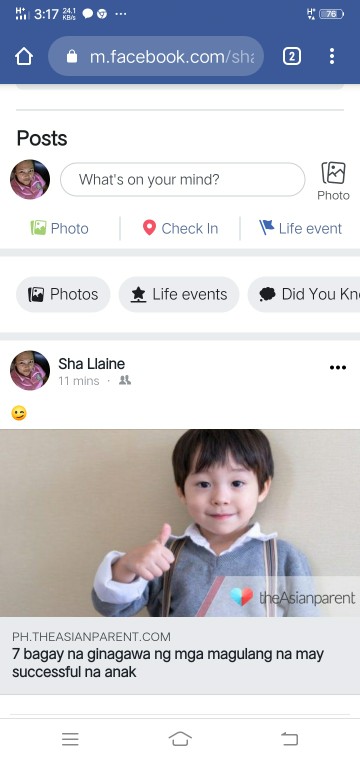This screenshot has width=360, height=760.
Task: Tap the "What's on your mind?" field
Action: click(x=183, y=180)
